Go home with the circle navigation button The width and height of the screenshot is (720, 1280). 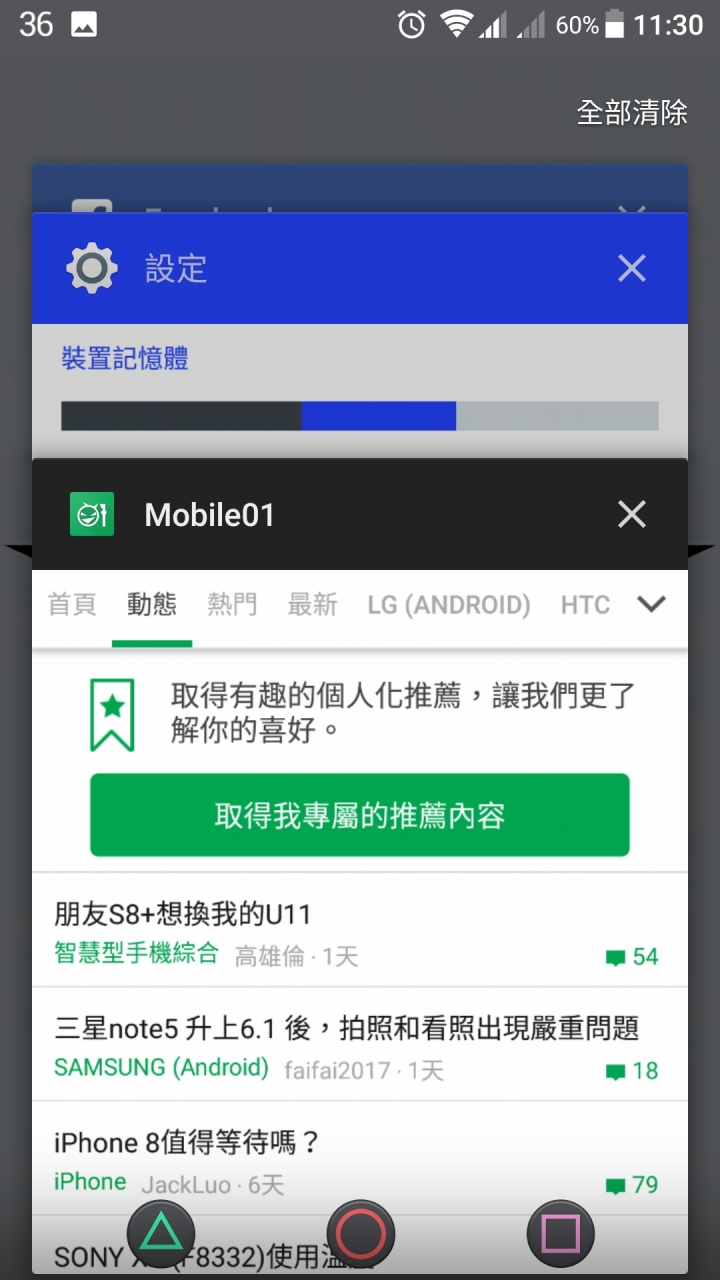(x=361, y=1233)
